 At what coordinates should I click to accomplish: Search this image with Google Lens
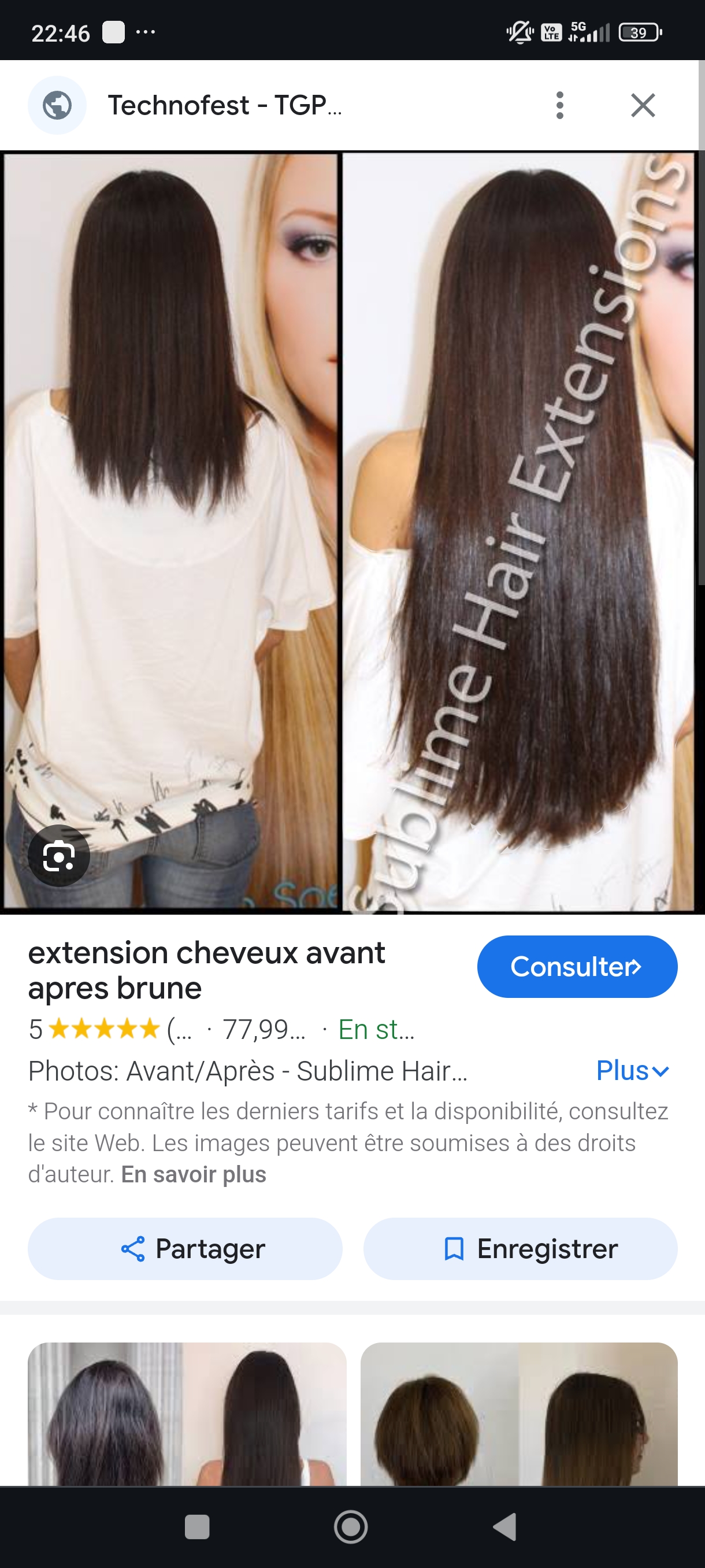coord(59,856)
